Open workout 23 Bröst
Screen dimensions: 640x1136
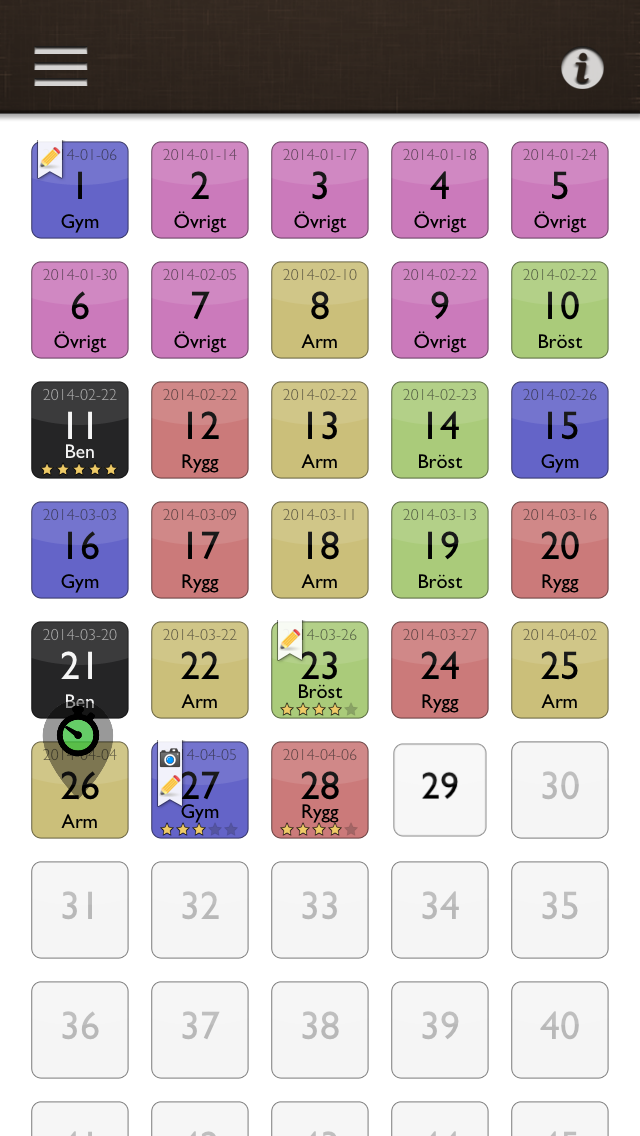pyautogui.click(x=320, y=670)
